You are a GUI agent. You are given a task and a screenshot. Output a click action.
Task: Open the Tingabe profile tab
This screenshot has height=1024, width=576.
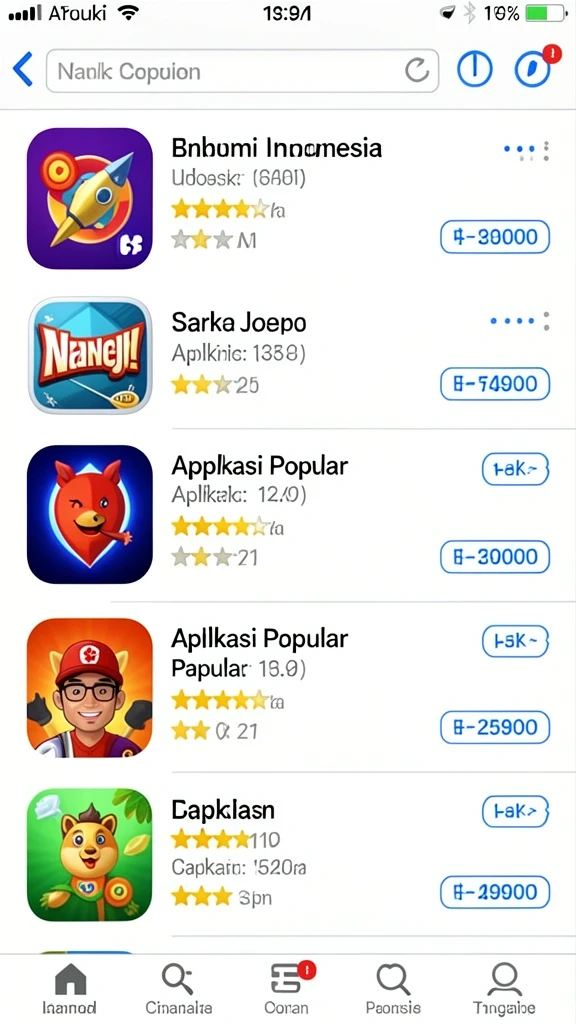click(x=504, y=989)
